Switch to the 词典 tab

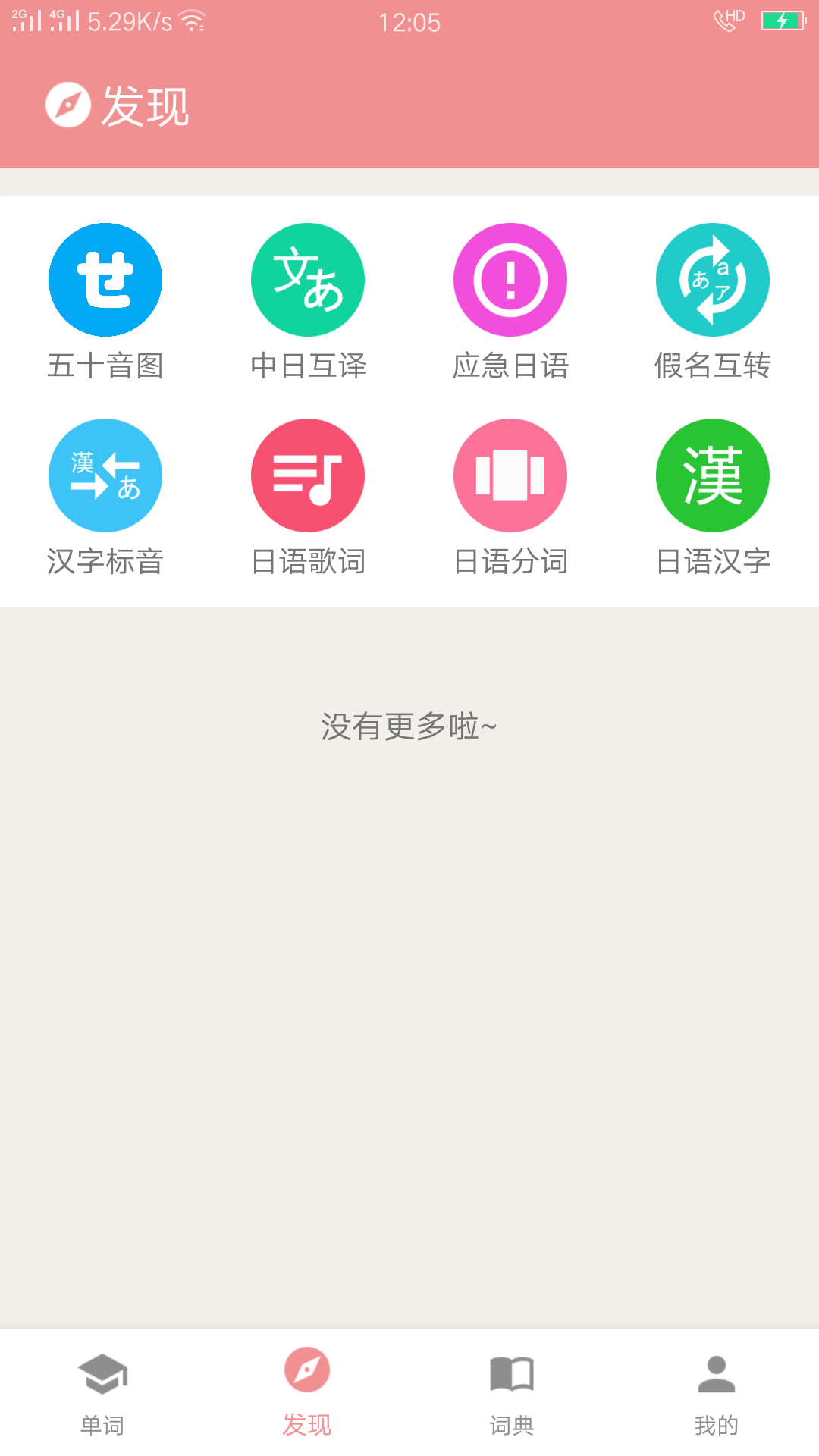point(510,1395)
